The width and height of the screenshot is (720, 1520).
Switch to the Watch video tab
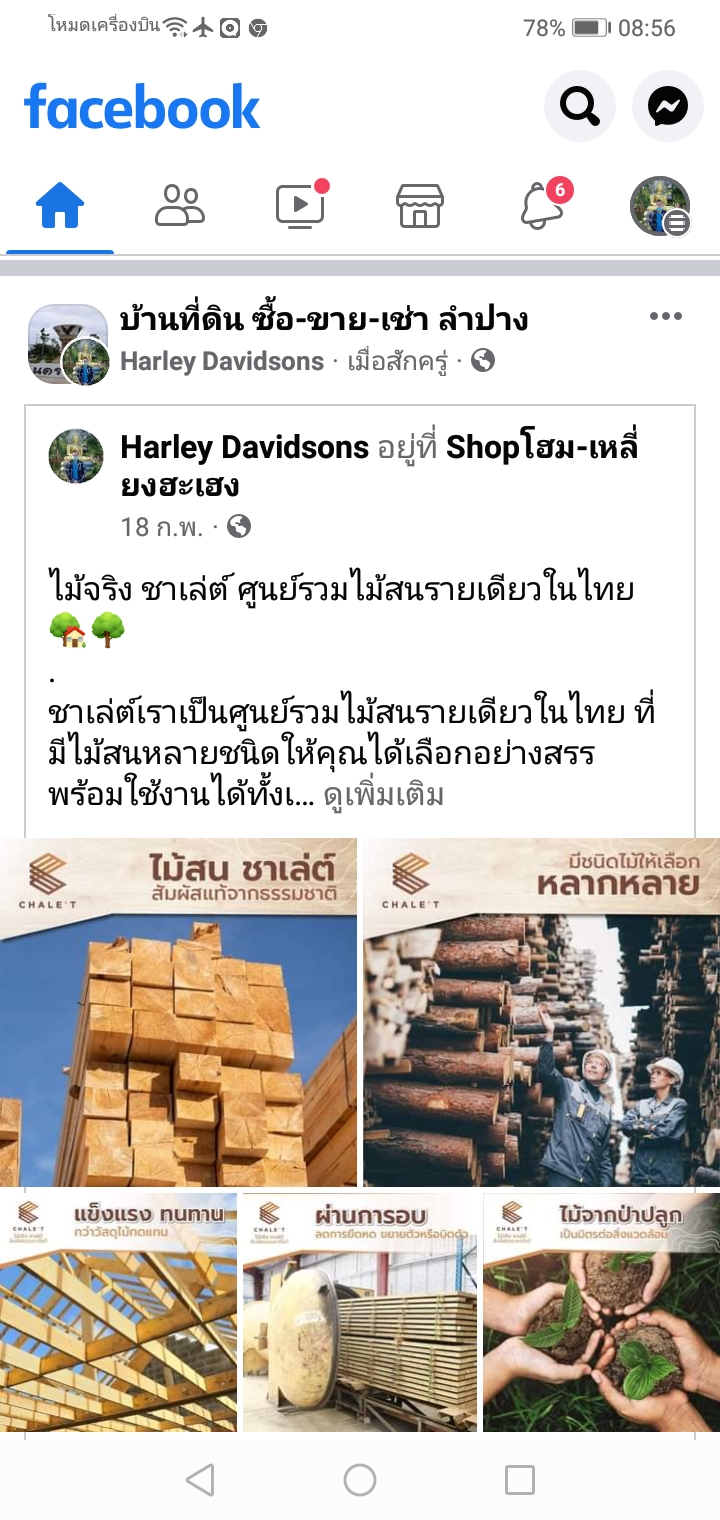click(x=300, y=206)
